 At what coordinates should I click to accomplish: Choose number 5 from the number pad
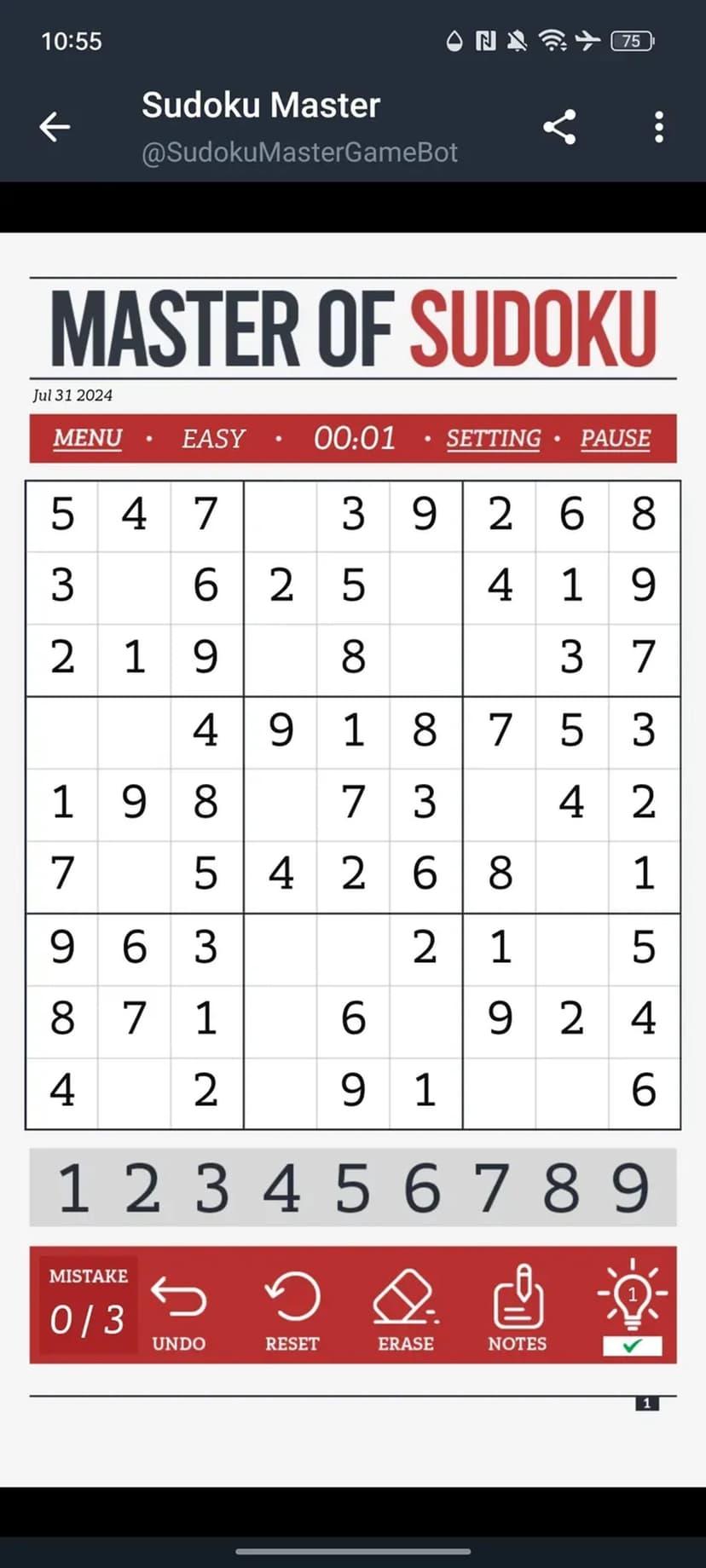[352, 1188]
